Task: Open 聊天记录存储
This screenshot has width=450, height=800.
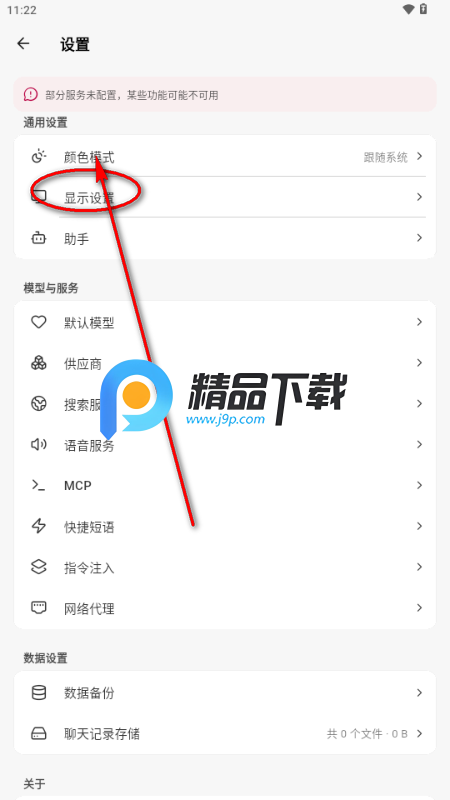Action: coord(225,734)
